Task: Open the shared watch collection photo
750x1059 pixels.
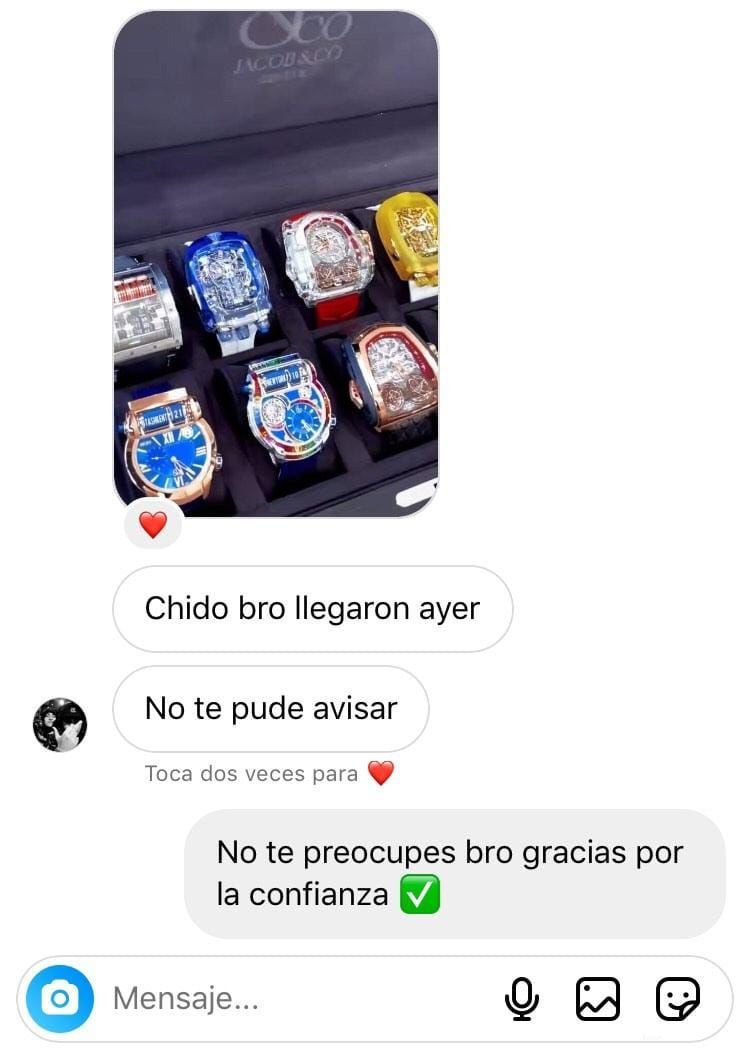Action: [x=276, y=264]
